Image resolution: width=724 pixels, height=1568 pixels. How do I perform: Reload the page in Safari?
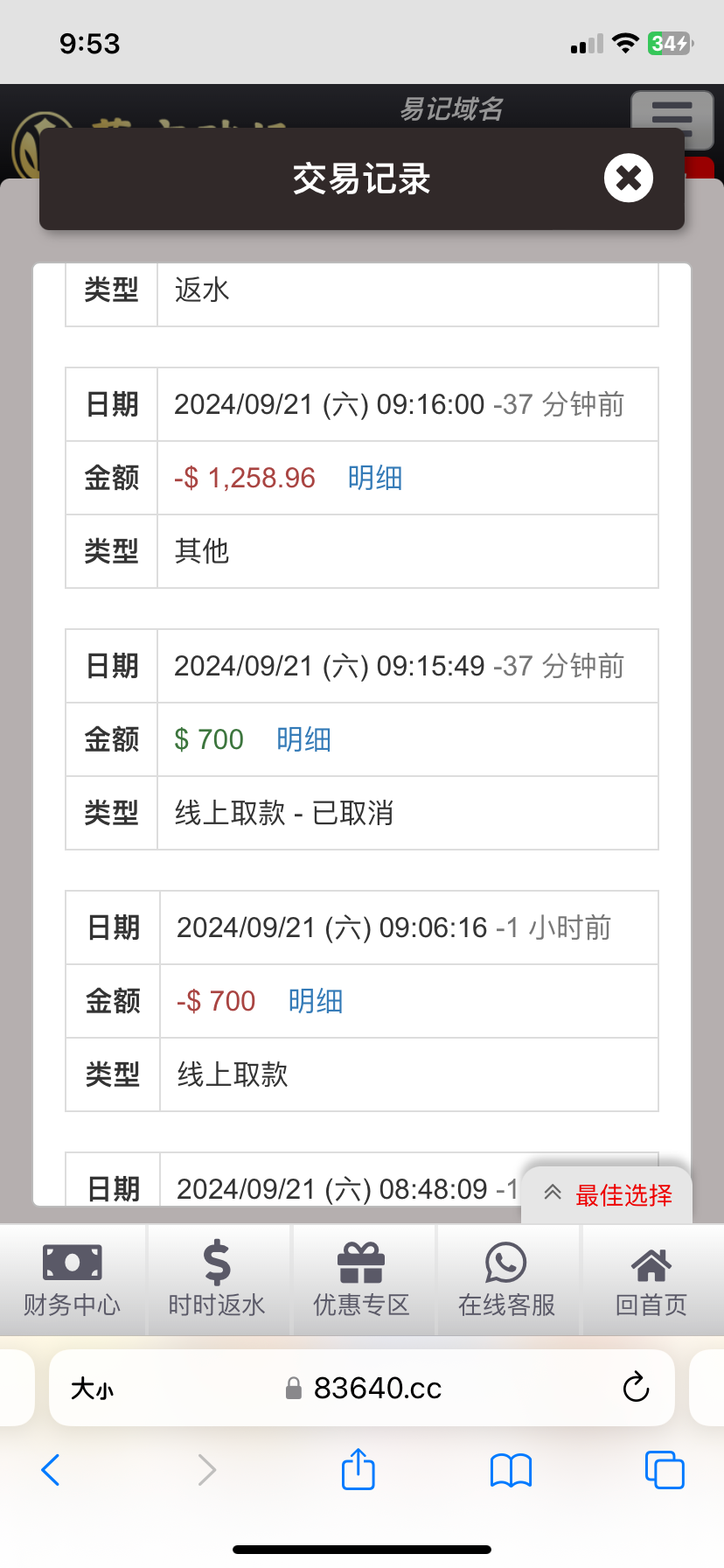point(636,1387)
